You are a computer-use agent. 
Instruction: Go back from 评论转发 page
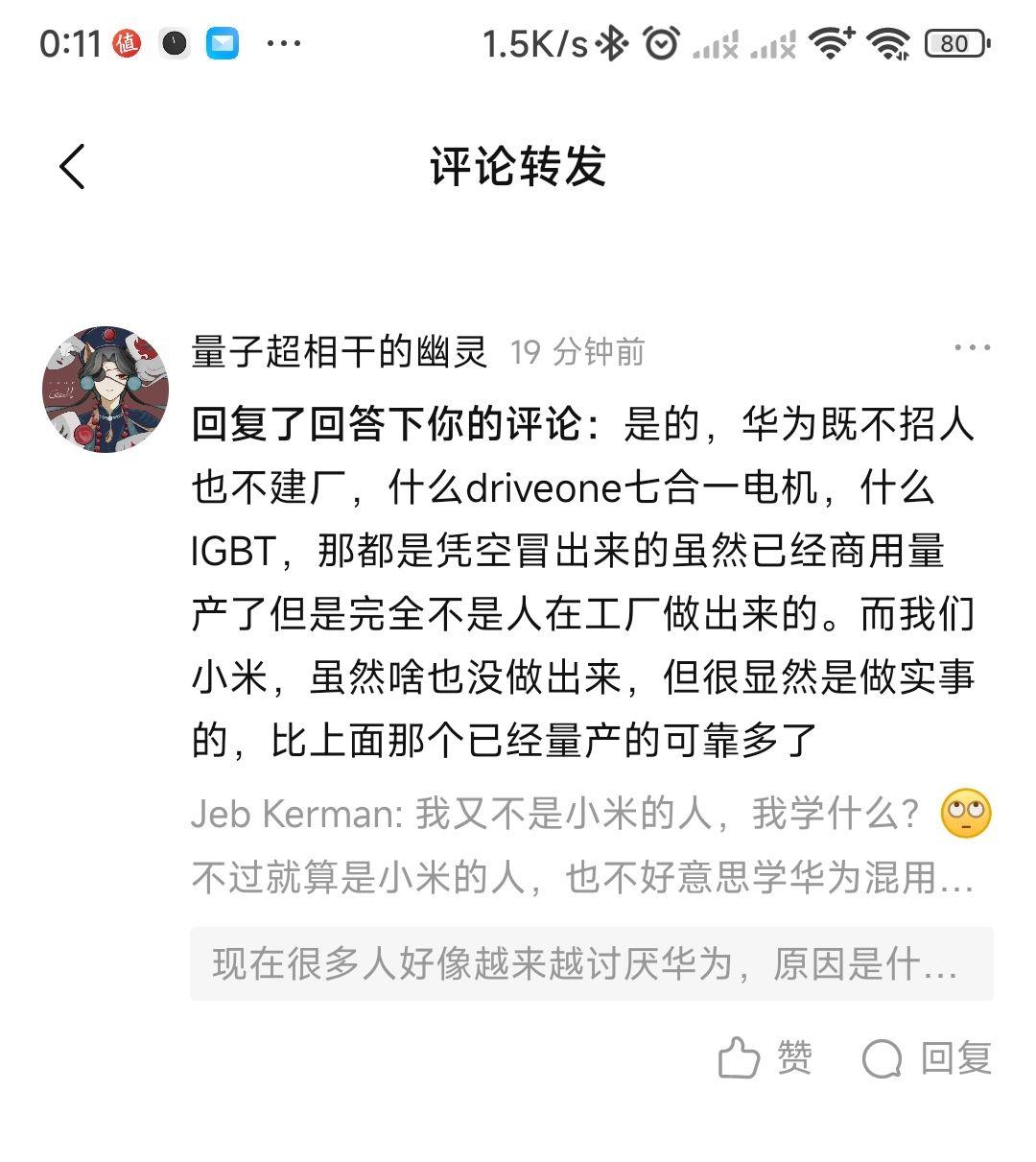(x=73, y=167)
